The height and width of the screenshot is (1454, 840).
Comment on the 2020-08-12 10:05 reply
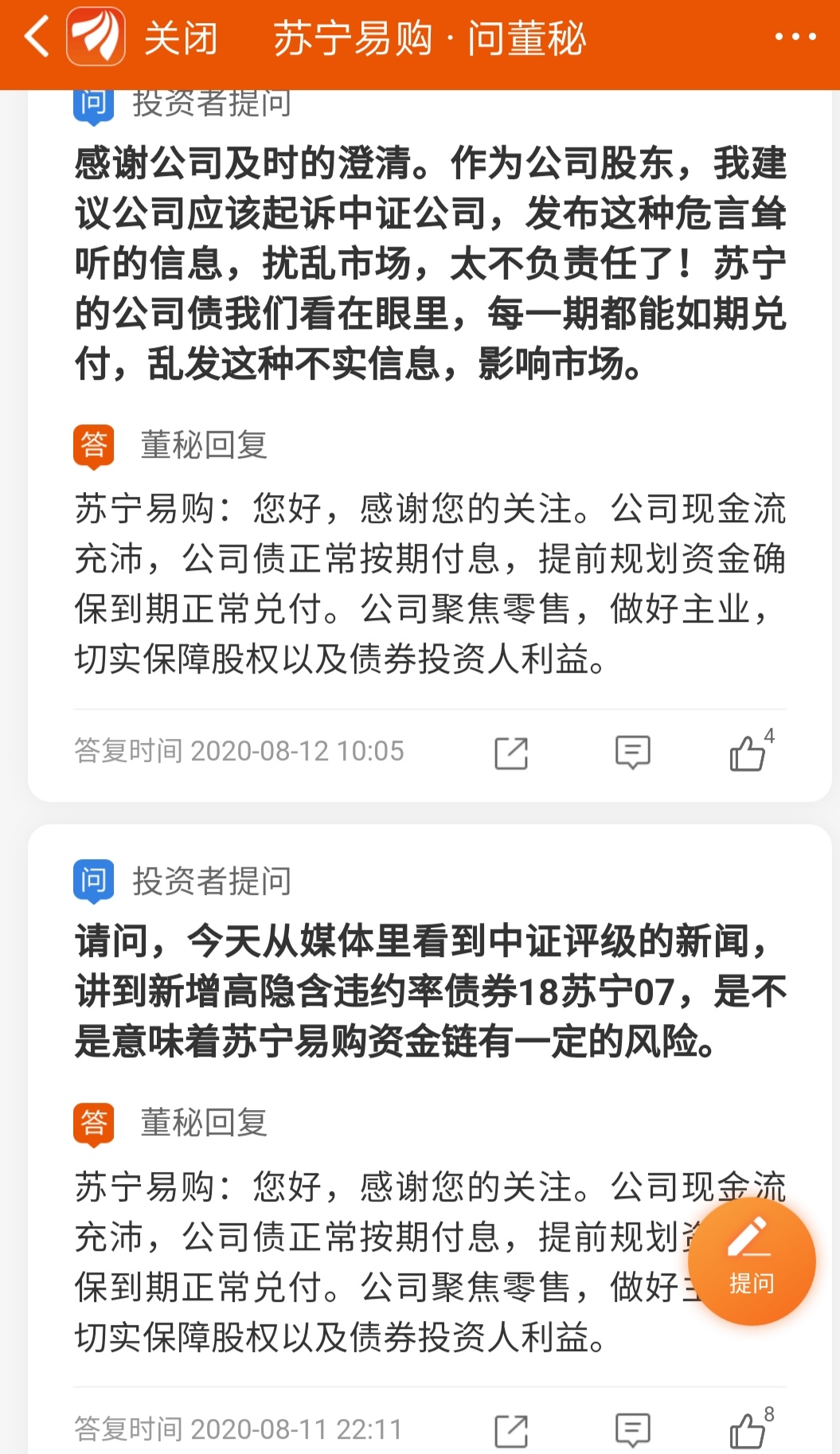[x=633, y=752]
